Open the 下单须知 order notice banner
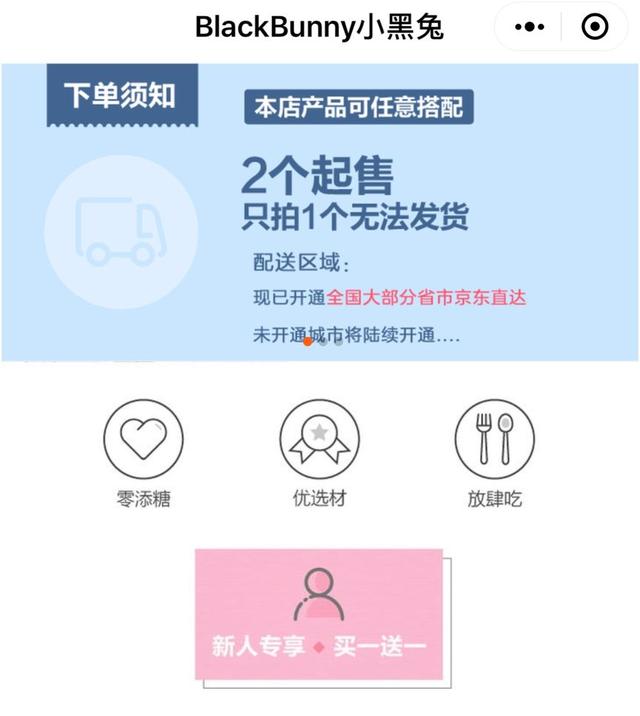The height and width of the screenshot is (716, 640). (x=320, y=212)
